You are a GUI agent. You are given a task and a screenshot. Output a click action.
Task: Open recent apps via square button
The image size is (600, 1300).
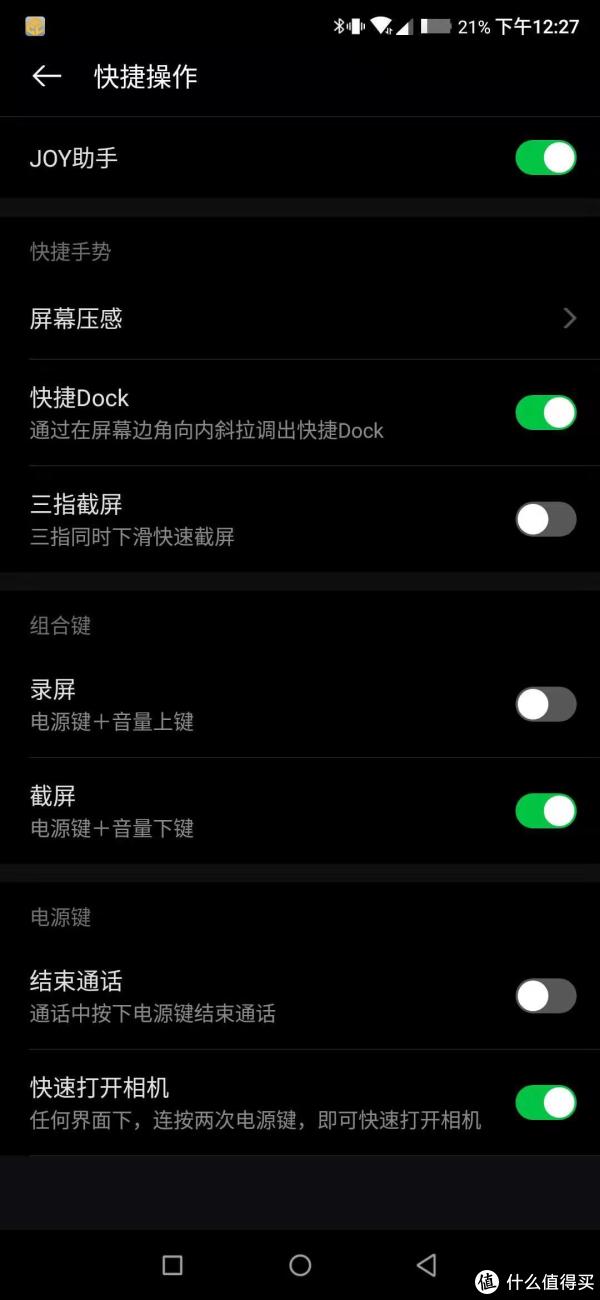pos(172,1265)
